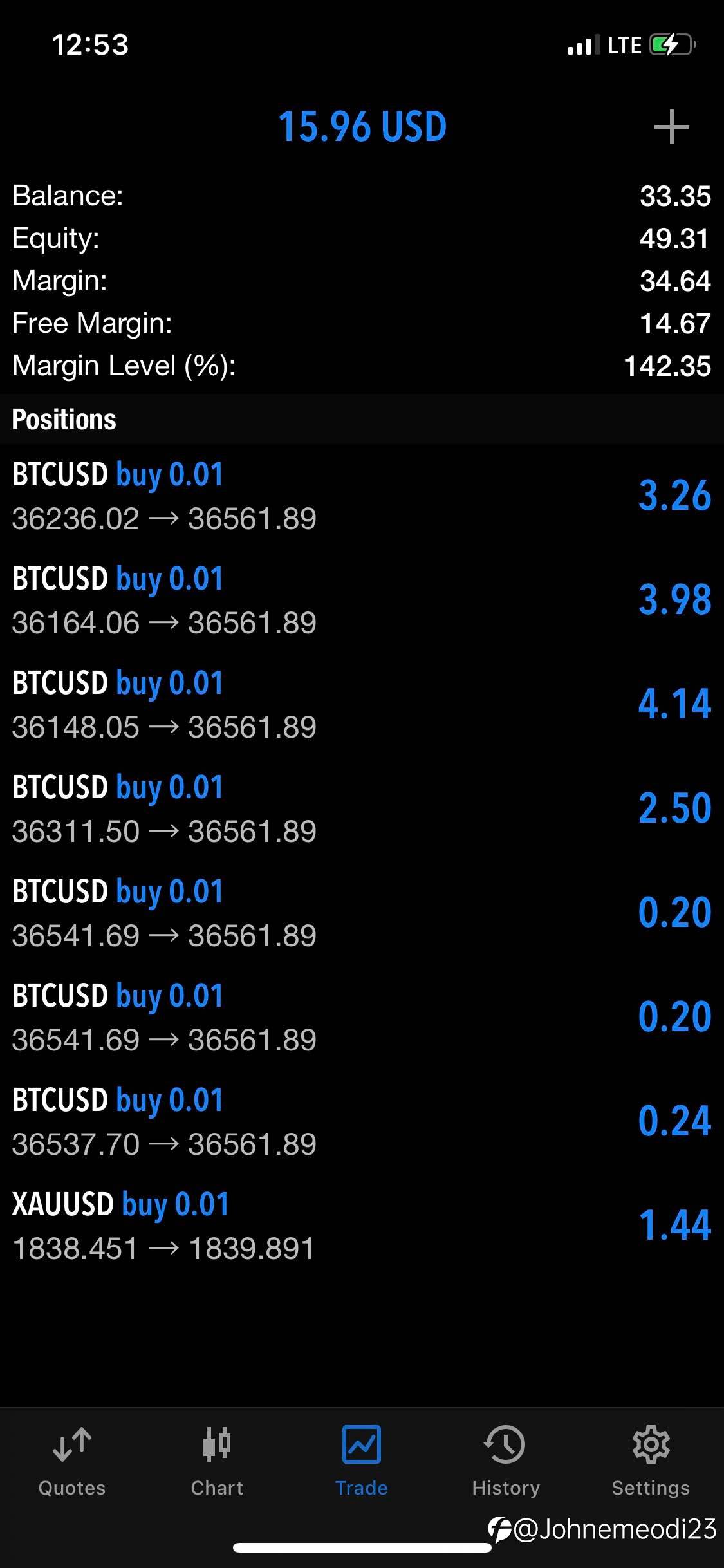Open BTCUSD position with 0.24 profit
The height and width of the screenshot is (1568, 724).
tap(362, 1122)
